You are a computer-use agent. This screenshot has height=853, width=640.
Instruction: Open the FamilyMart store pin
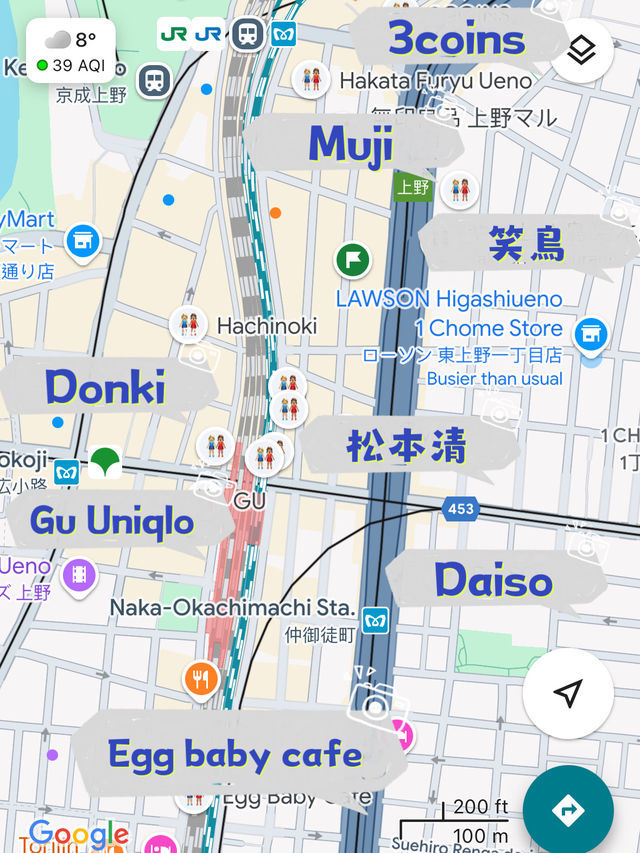pos(83,241)
